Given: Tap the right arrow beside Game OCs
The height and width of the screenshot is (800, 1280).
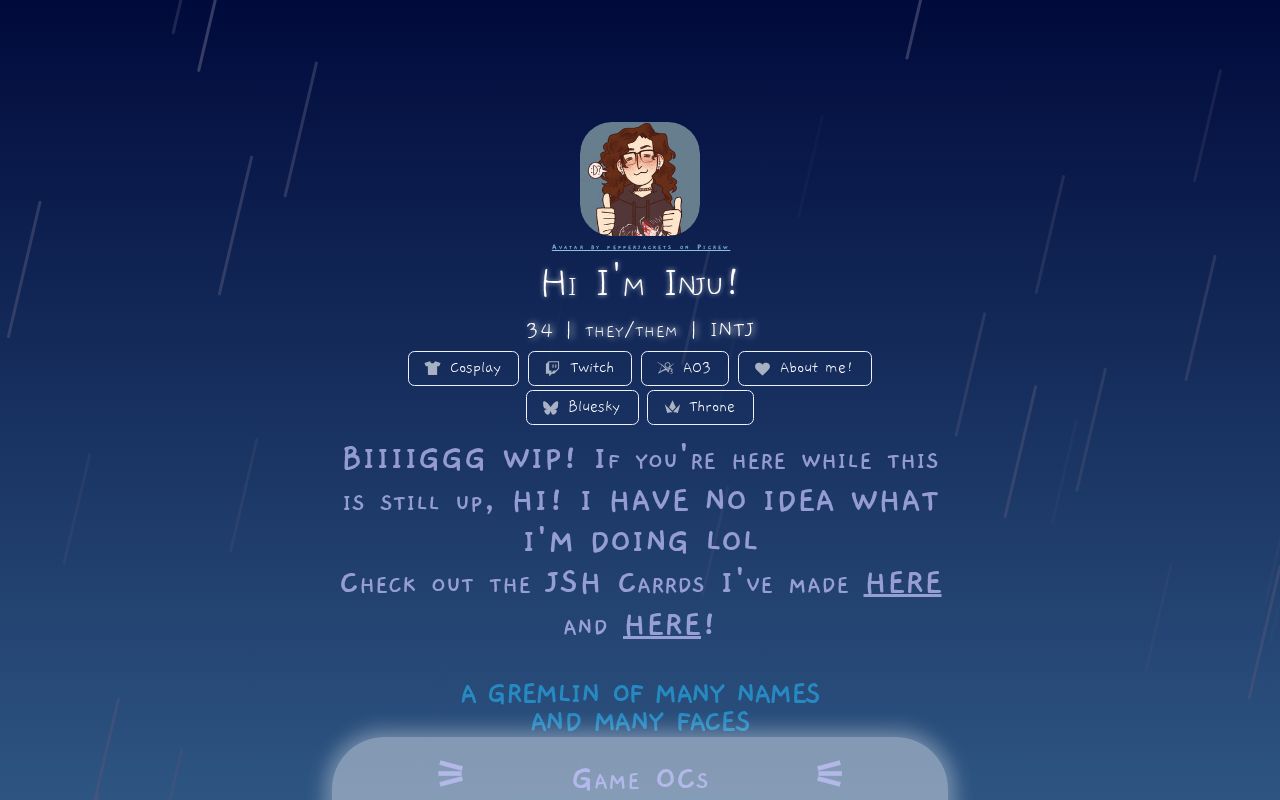Looking at the screenshot, I should tap(829, 773).
